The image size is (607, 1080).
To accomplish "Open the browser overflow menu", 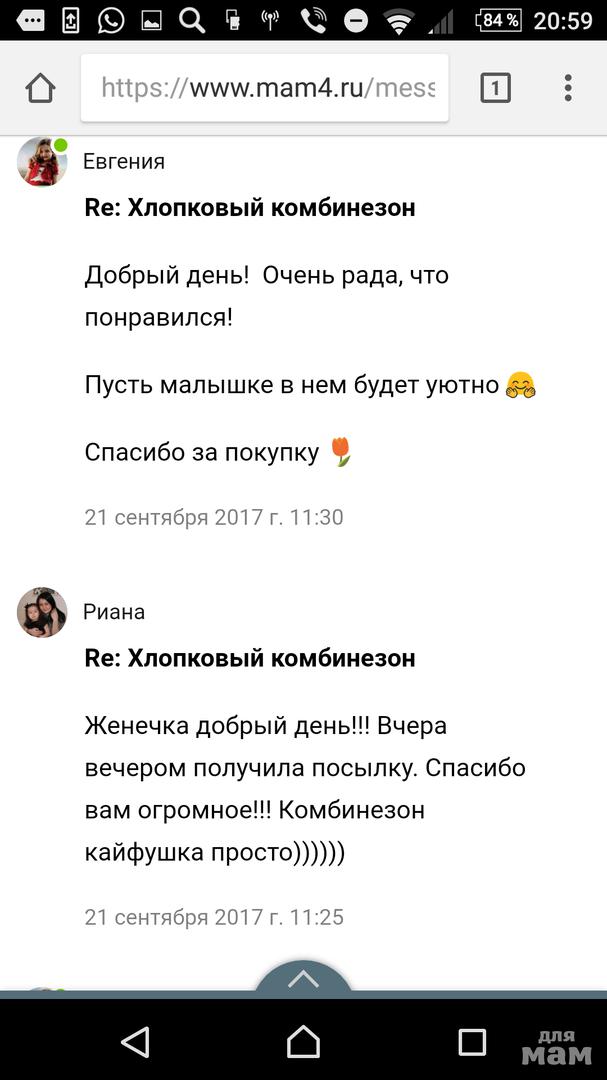I will point(567,88).
